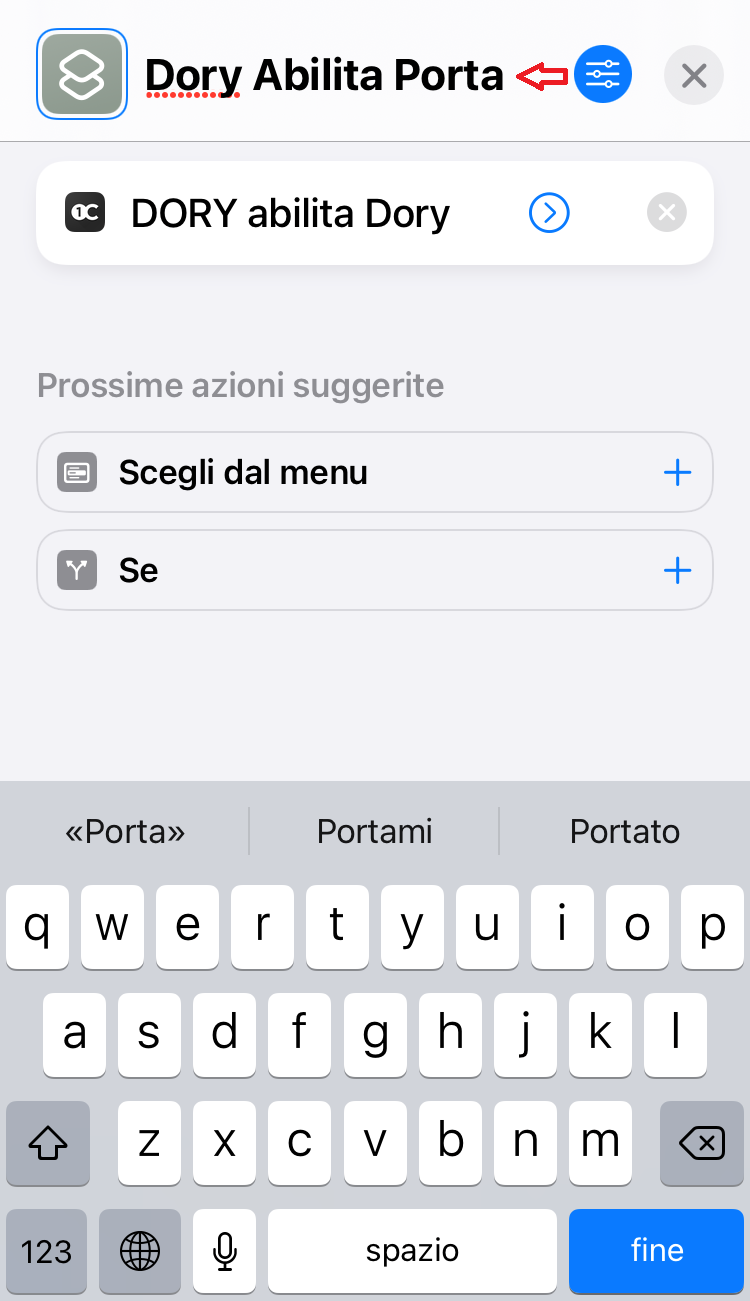The image size is (750, 1301).
Task: Hit the backspace key
Action: pyautogui.click(x=702, y=1143)
